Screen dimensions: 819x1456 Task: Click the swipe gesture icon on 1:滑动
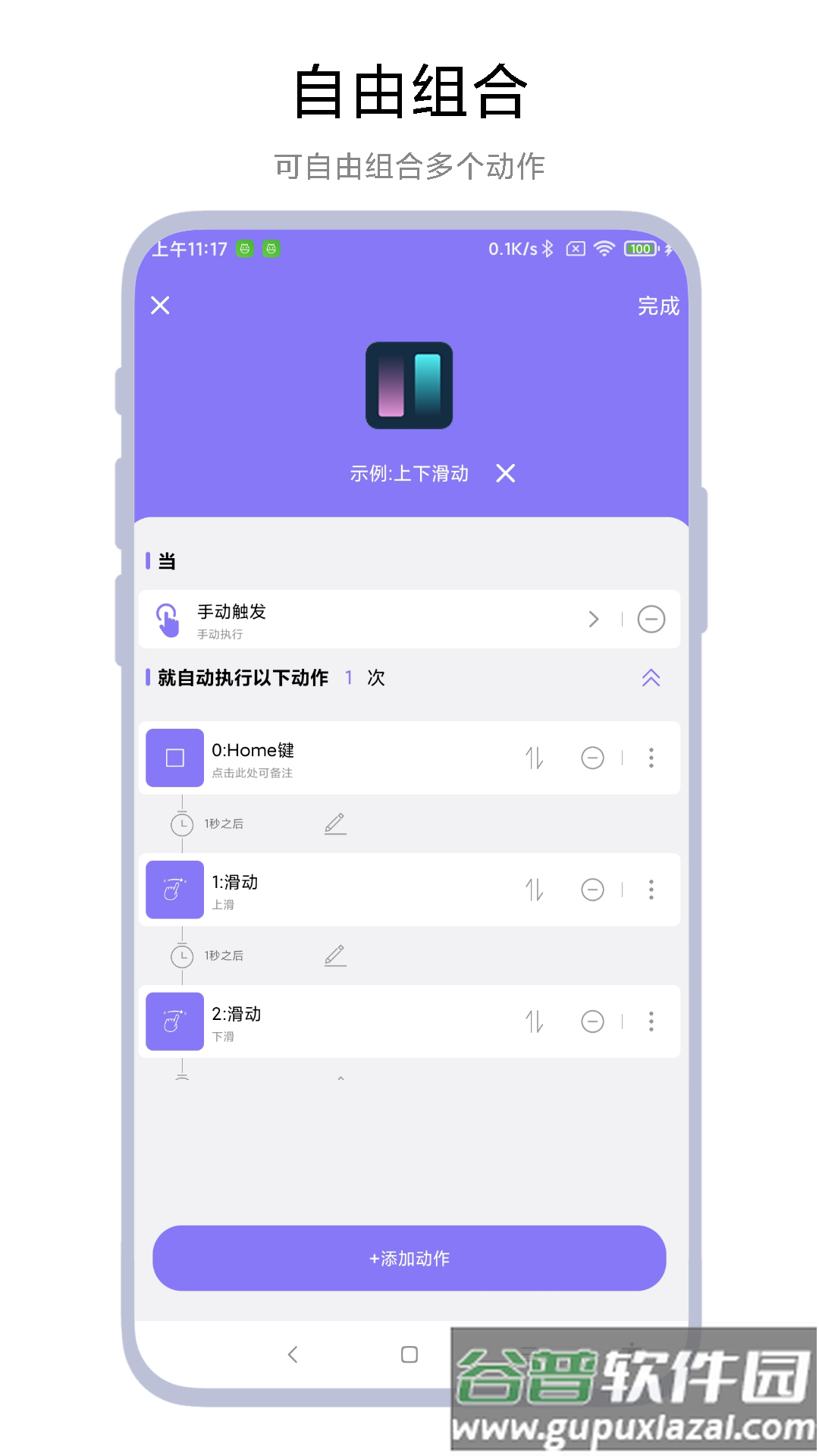pos(174,890)
